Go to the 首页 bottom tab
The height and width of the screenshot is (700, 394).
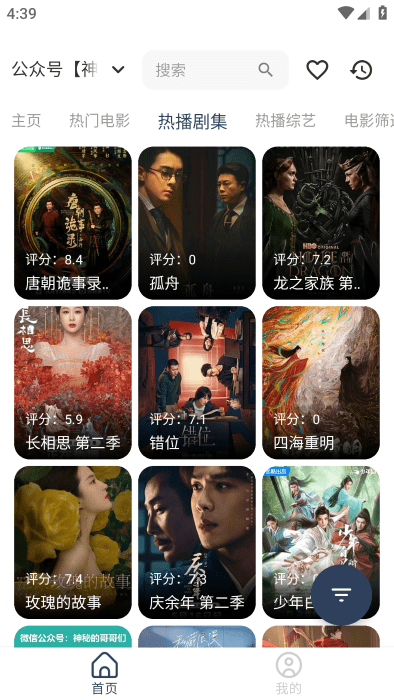(104, 673)
